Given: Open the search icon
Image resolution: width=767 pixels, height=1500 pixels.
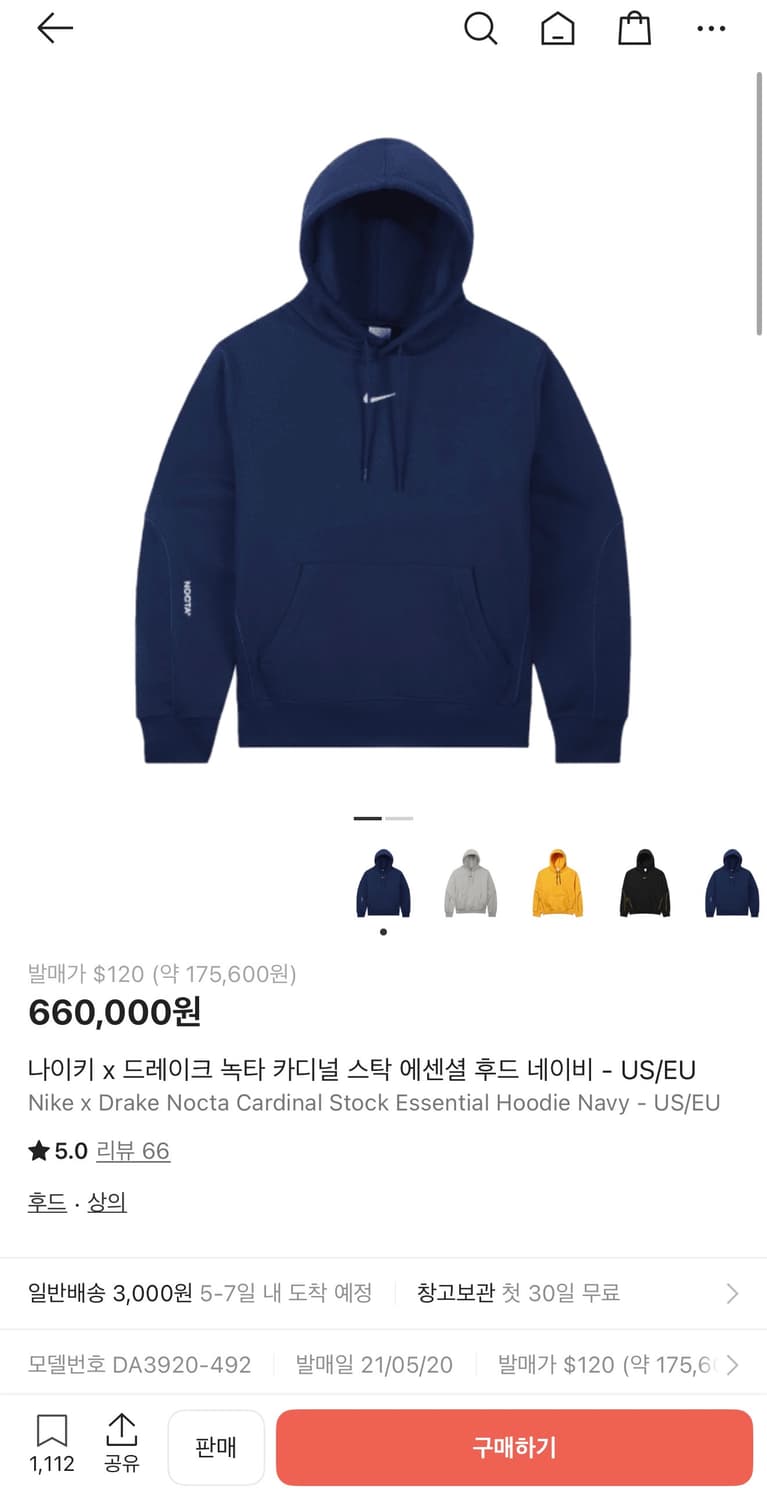Looking at the screenshot, I should click(481, 29).
